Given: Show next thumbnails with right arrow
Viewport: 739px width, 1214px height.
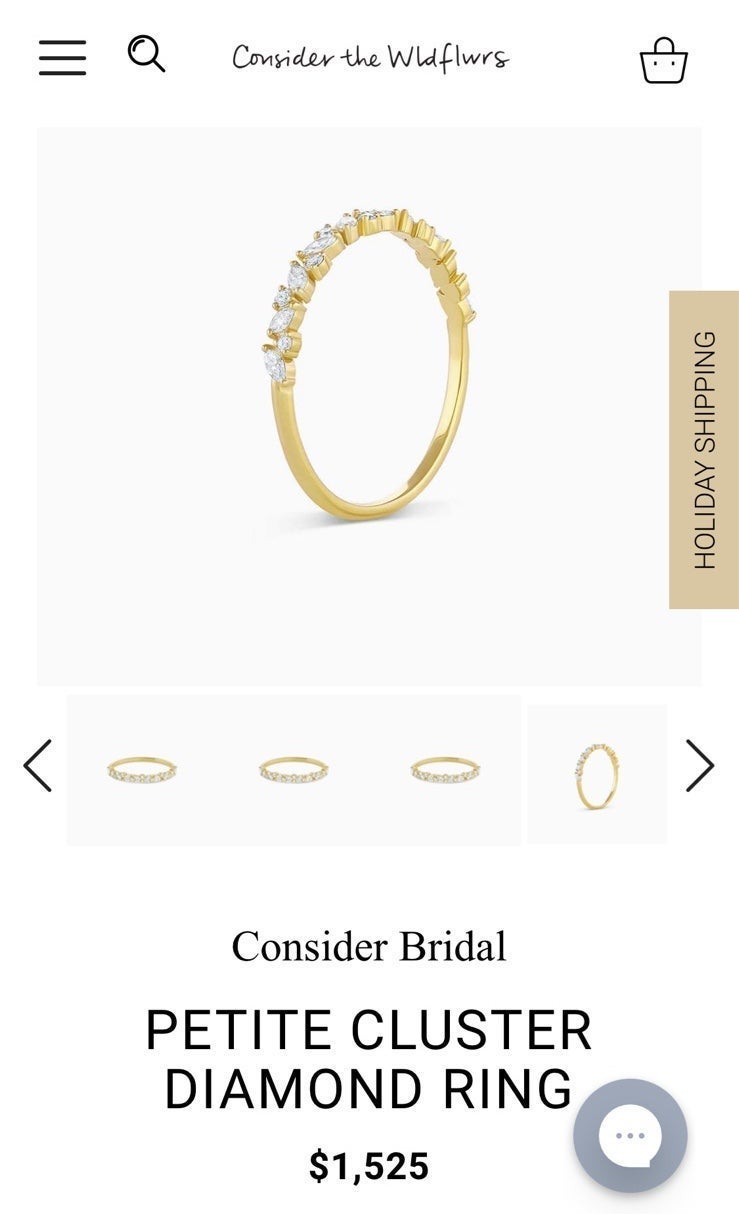Looking at the screenshot, I should [700, 766].
